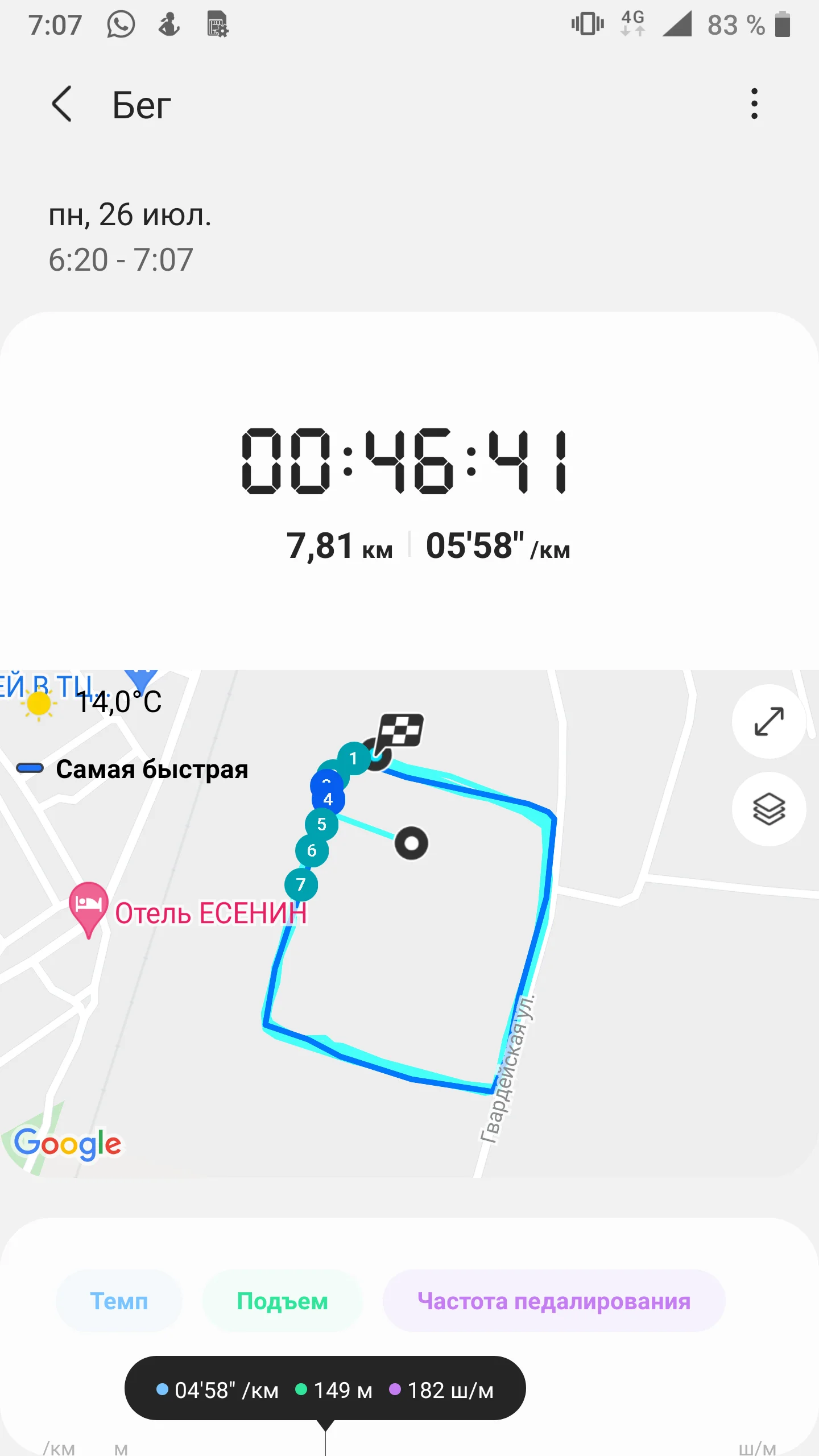Select kilometer marker 5 on the route
819x1456 pixels.
[321, 824]
